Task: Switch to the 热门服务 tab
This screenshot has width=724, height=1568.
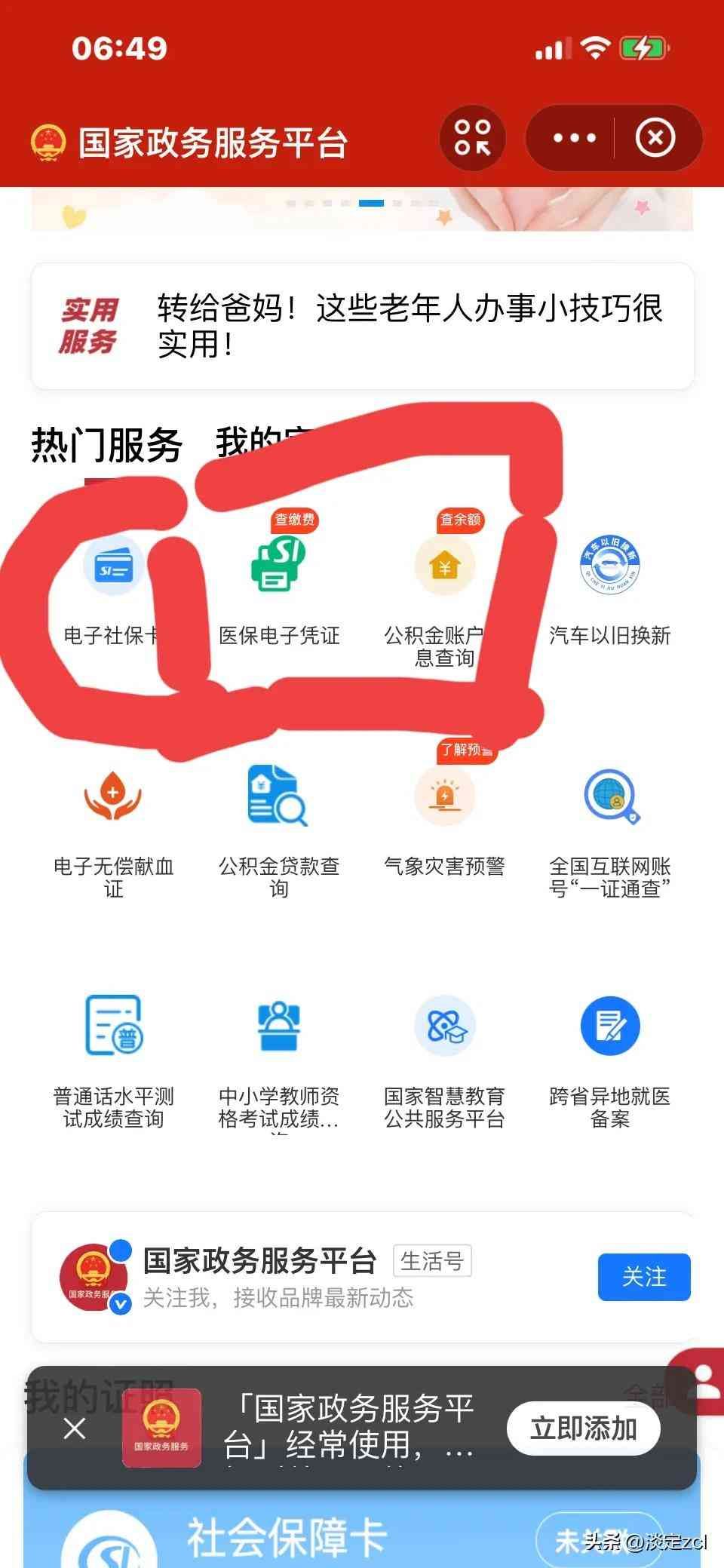Action: [x=106, y=445]
